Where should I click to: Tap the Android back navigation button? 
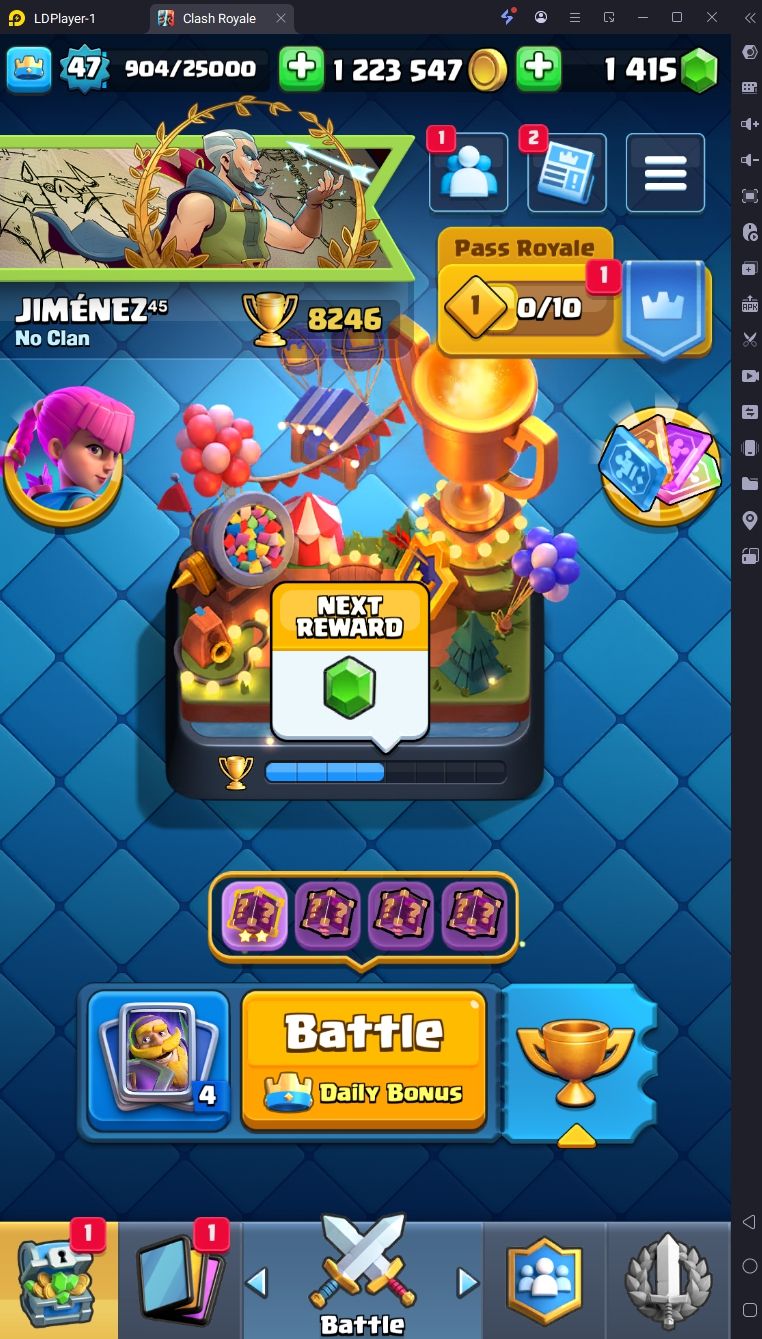(x=749, y=1222)
